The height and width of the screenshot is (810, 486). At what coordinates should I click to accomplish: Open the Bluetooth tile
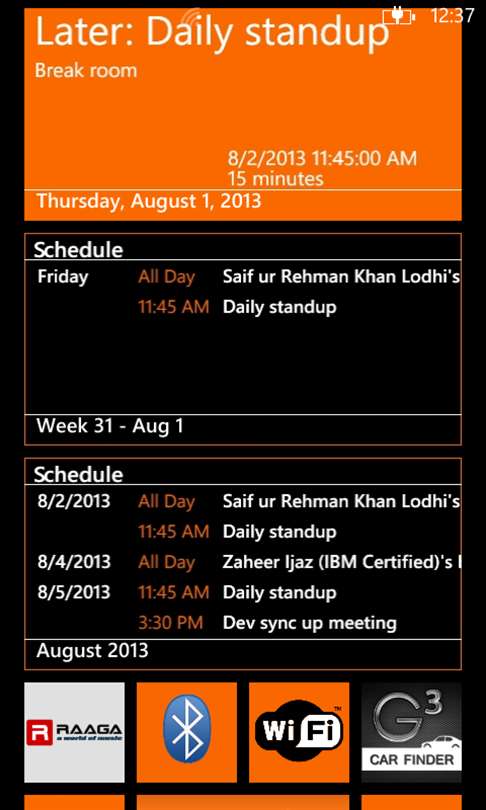186,733
